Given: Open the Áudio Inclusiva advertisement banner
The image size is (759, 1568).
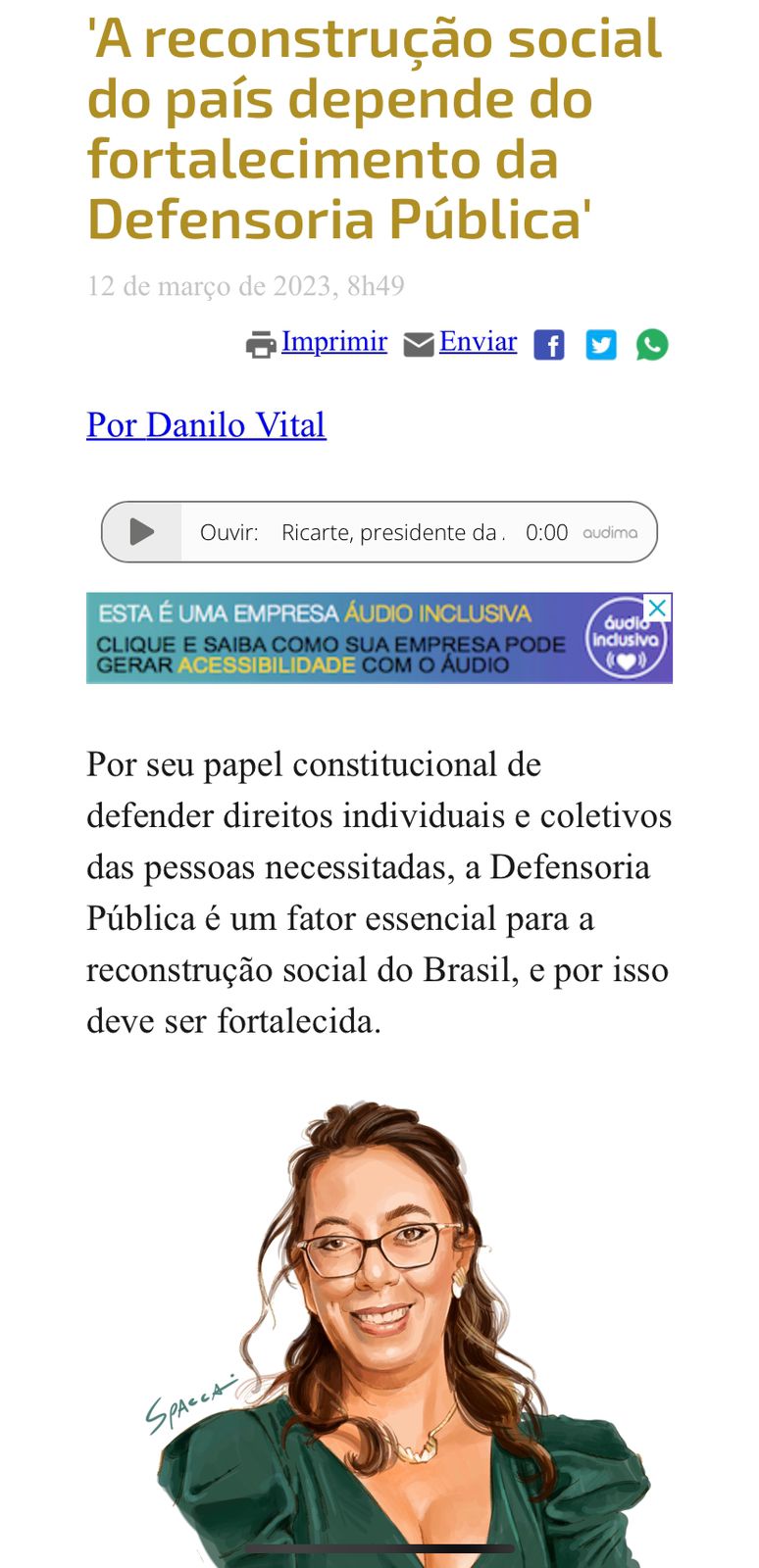Looking at the screenshot, I should coord(333,639).
